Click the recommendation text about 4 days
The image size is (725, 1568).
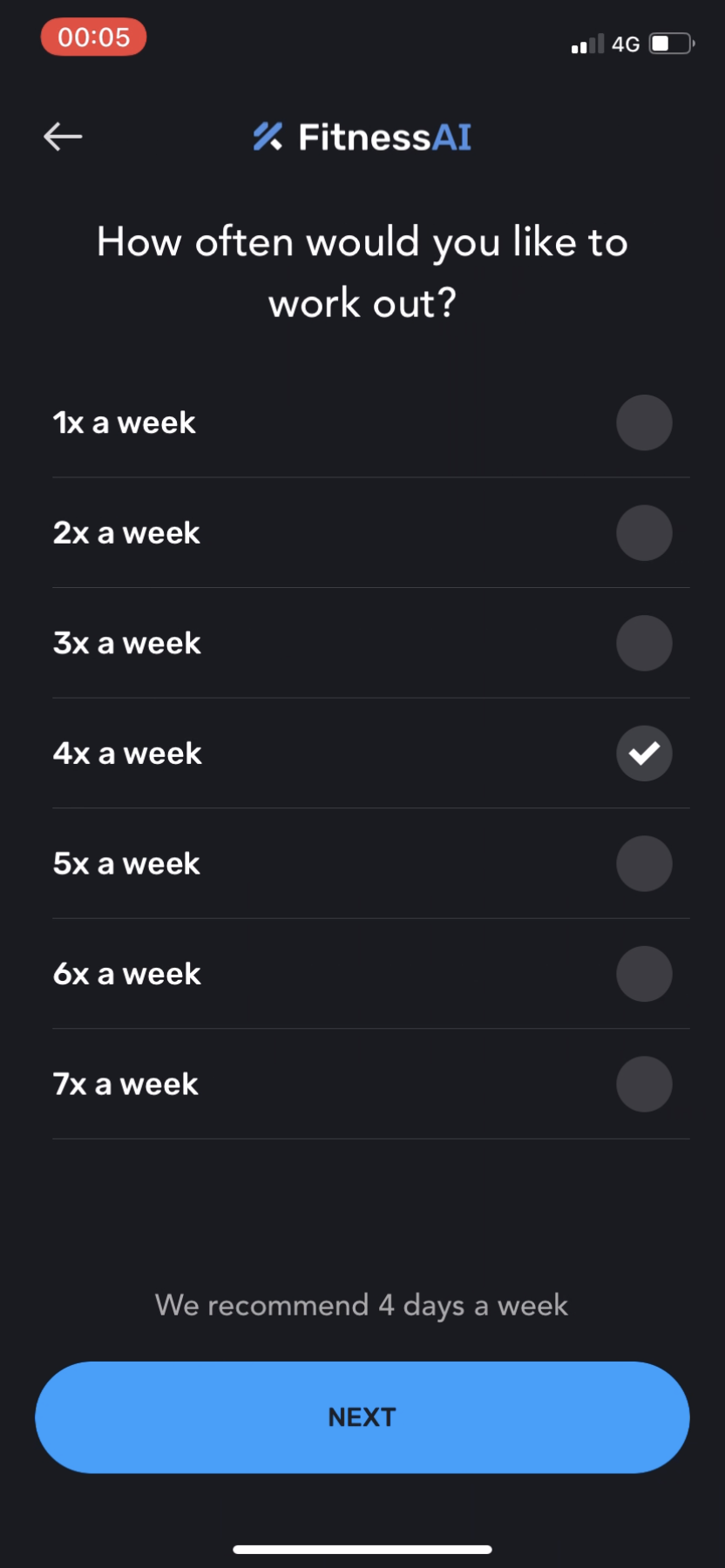point(362,1305)
